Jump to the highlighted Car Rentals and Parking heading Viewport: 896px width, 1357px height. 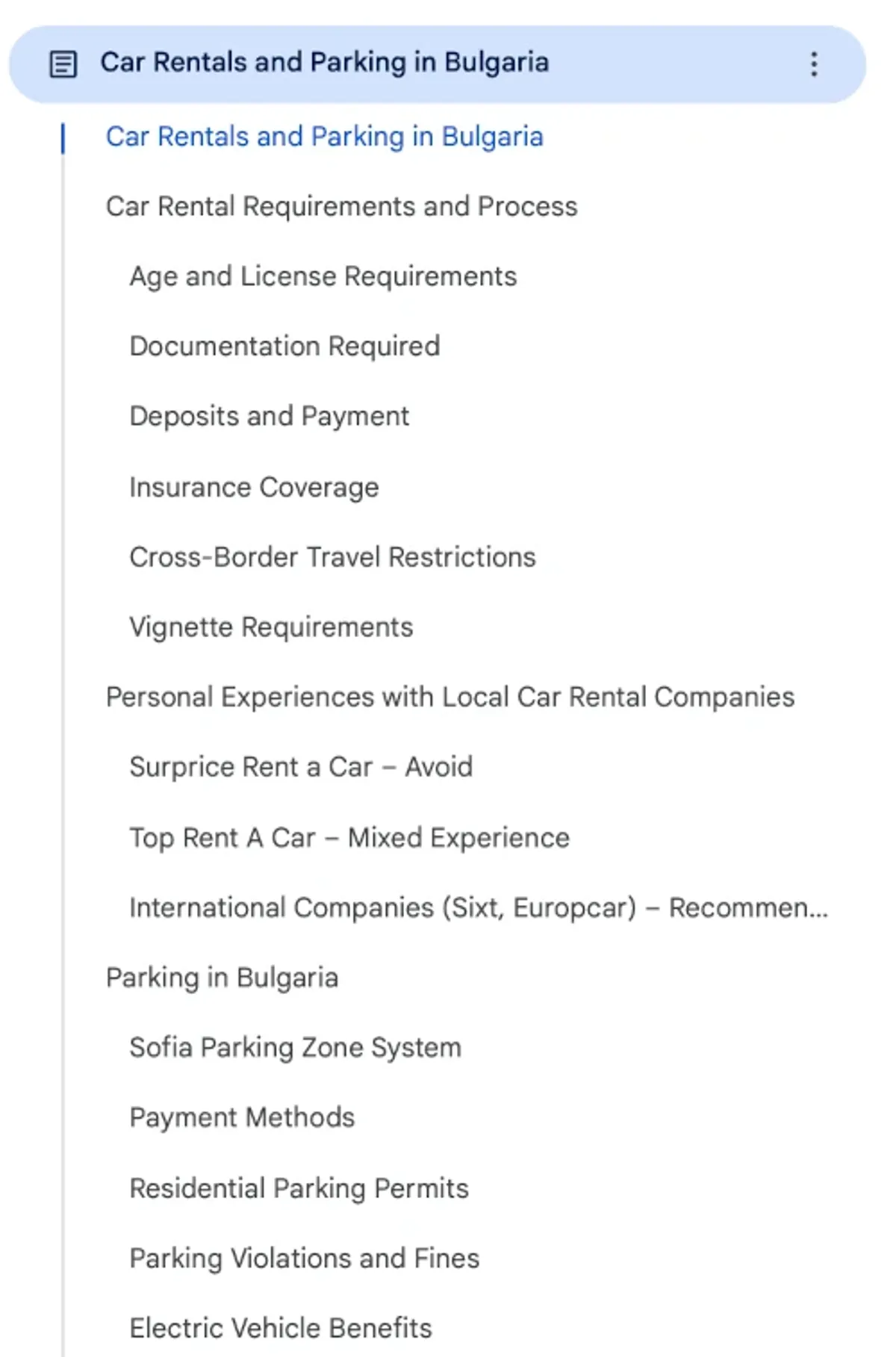point(325,137)
